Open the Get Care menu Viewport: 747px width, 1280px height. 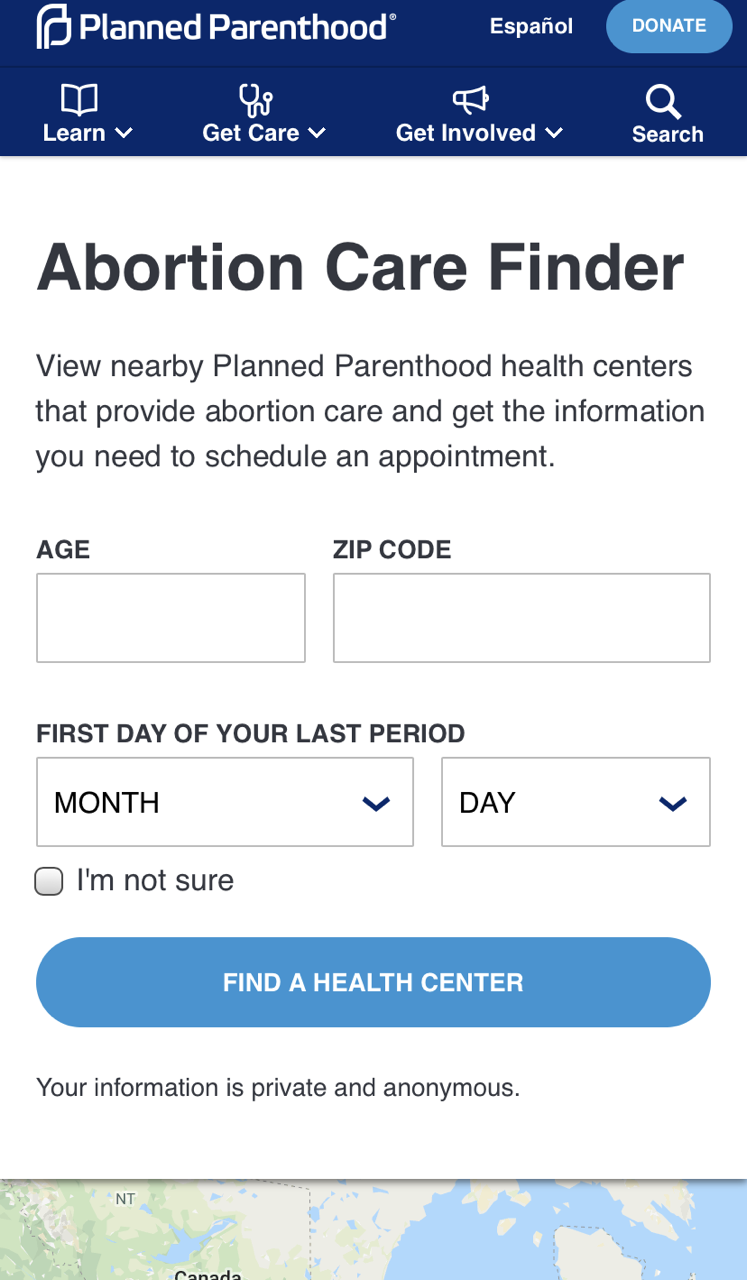coord(251,132)
